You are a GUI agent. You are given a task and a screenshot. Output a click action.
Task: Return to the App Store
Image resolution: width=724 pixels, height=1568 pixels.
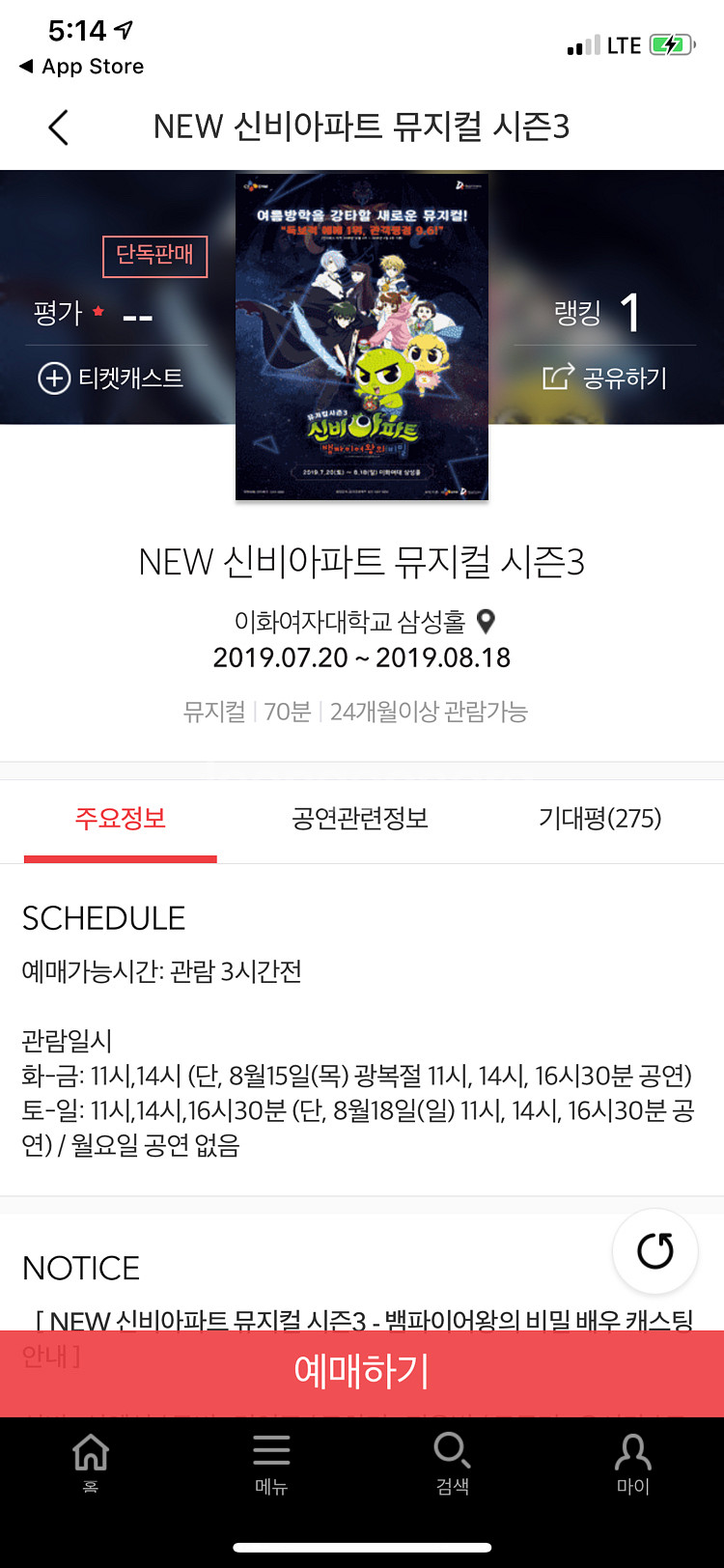tap(82, 67)
